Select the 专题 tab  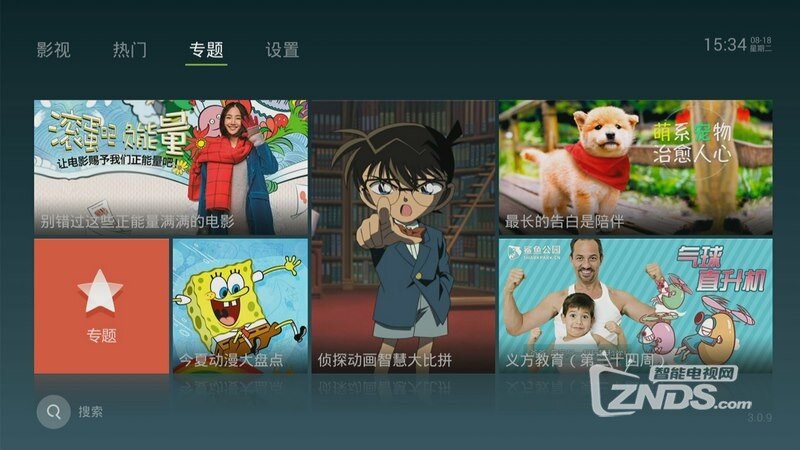pyautogui.click(x=206, y=50)
